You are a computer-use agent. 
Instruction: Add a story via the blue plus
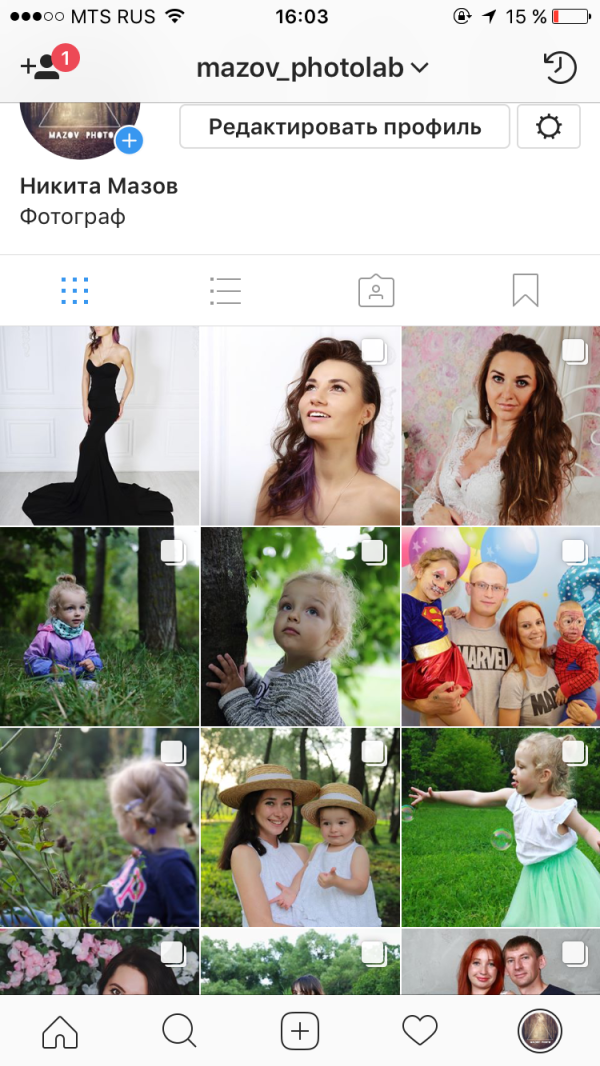click(x=128, y=141)
